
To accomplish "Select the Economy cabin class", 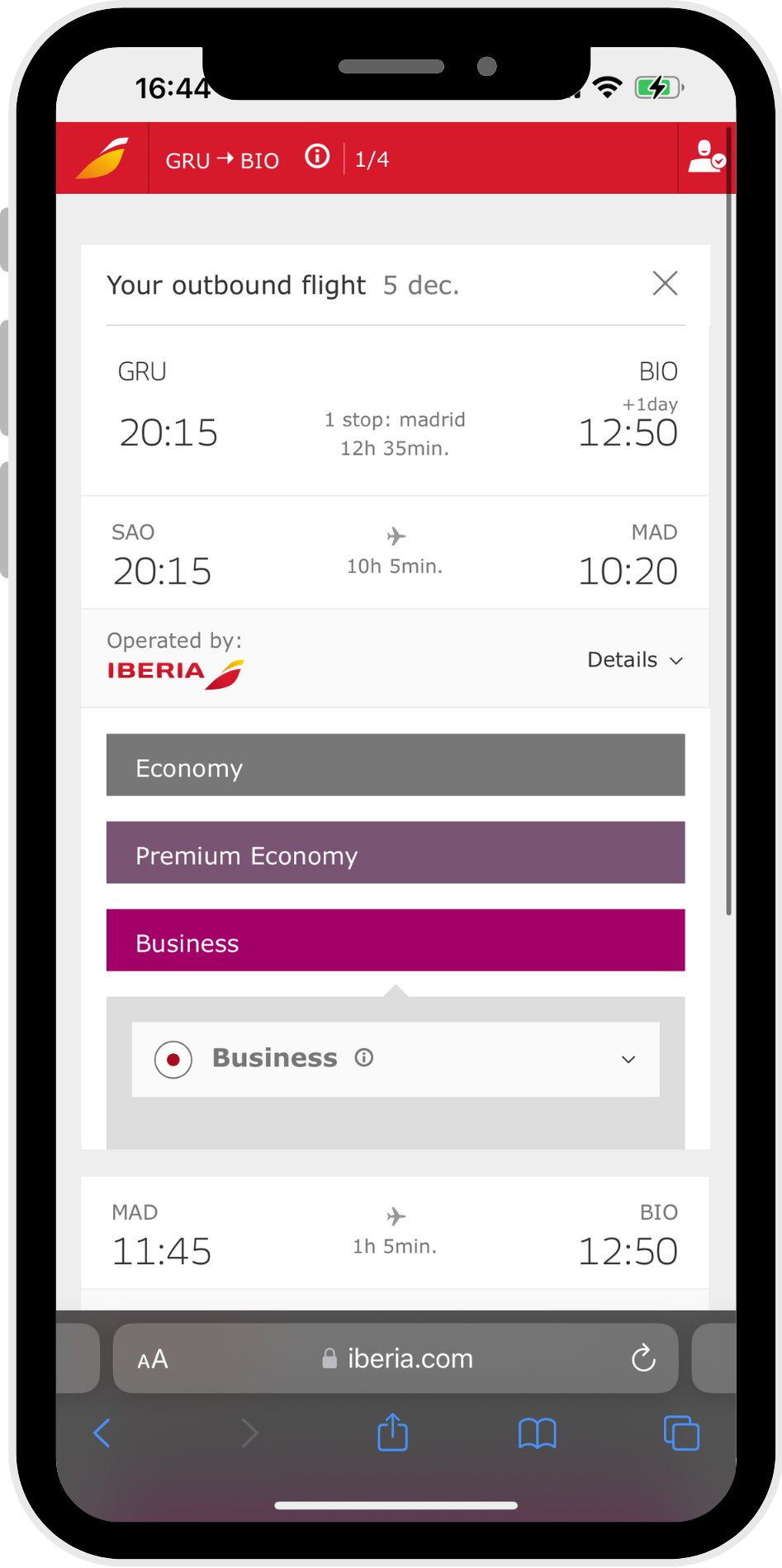I will [x=395, y=766].
